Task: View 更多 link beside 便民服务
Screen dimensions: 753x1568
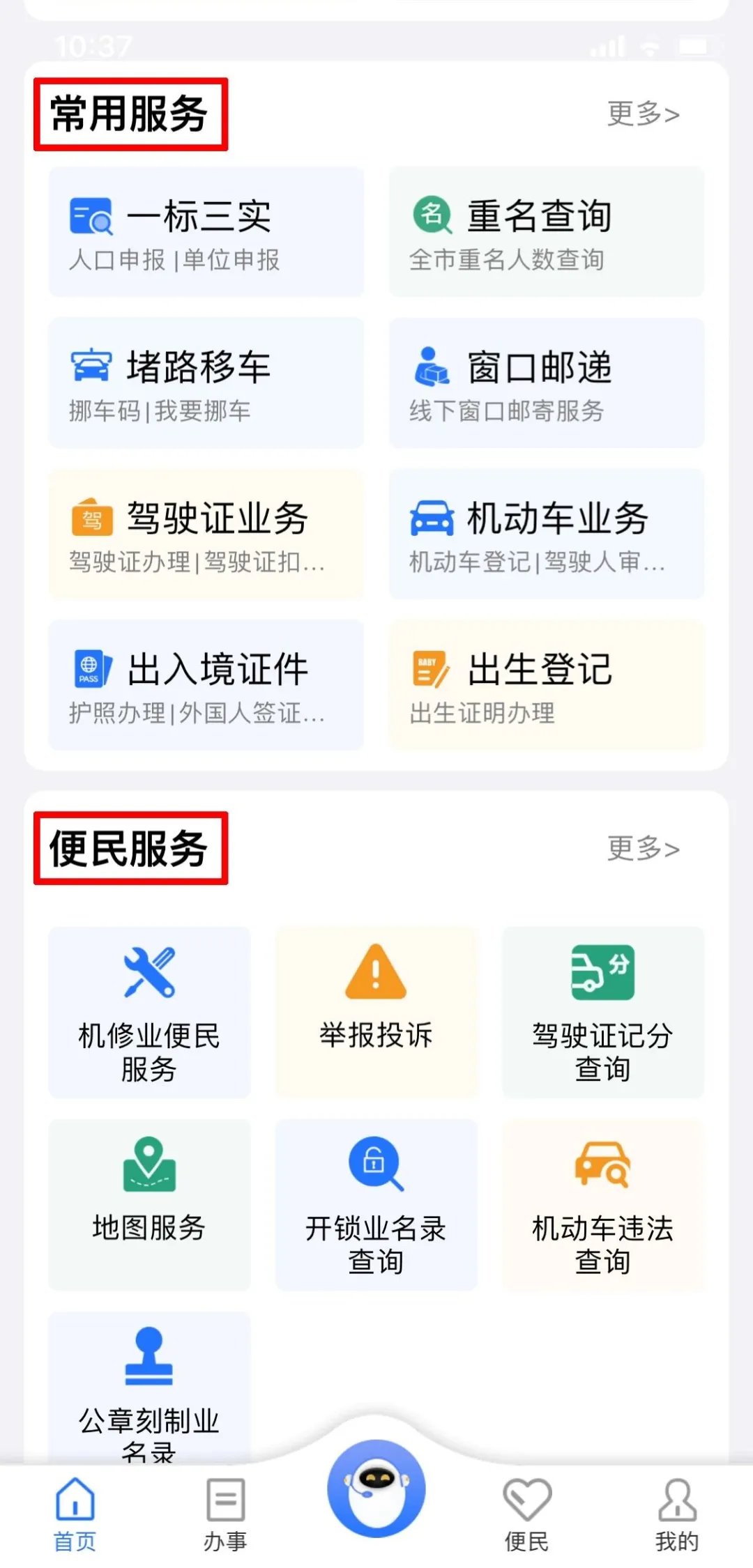Action: click(x=643, y=848)
